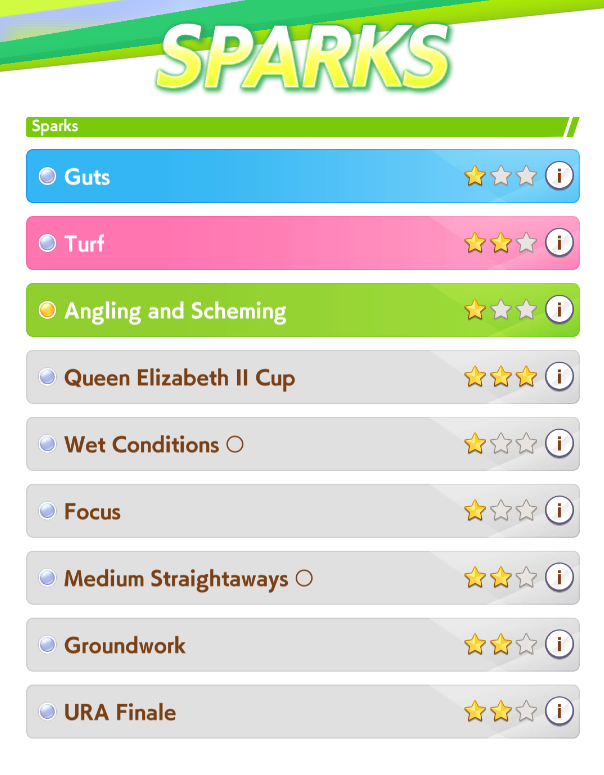Open info for the Guts spark
This screenshot has width=604, height=775.
click(x=559, y=176)
